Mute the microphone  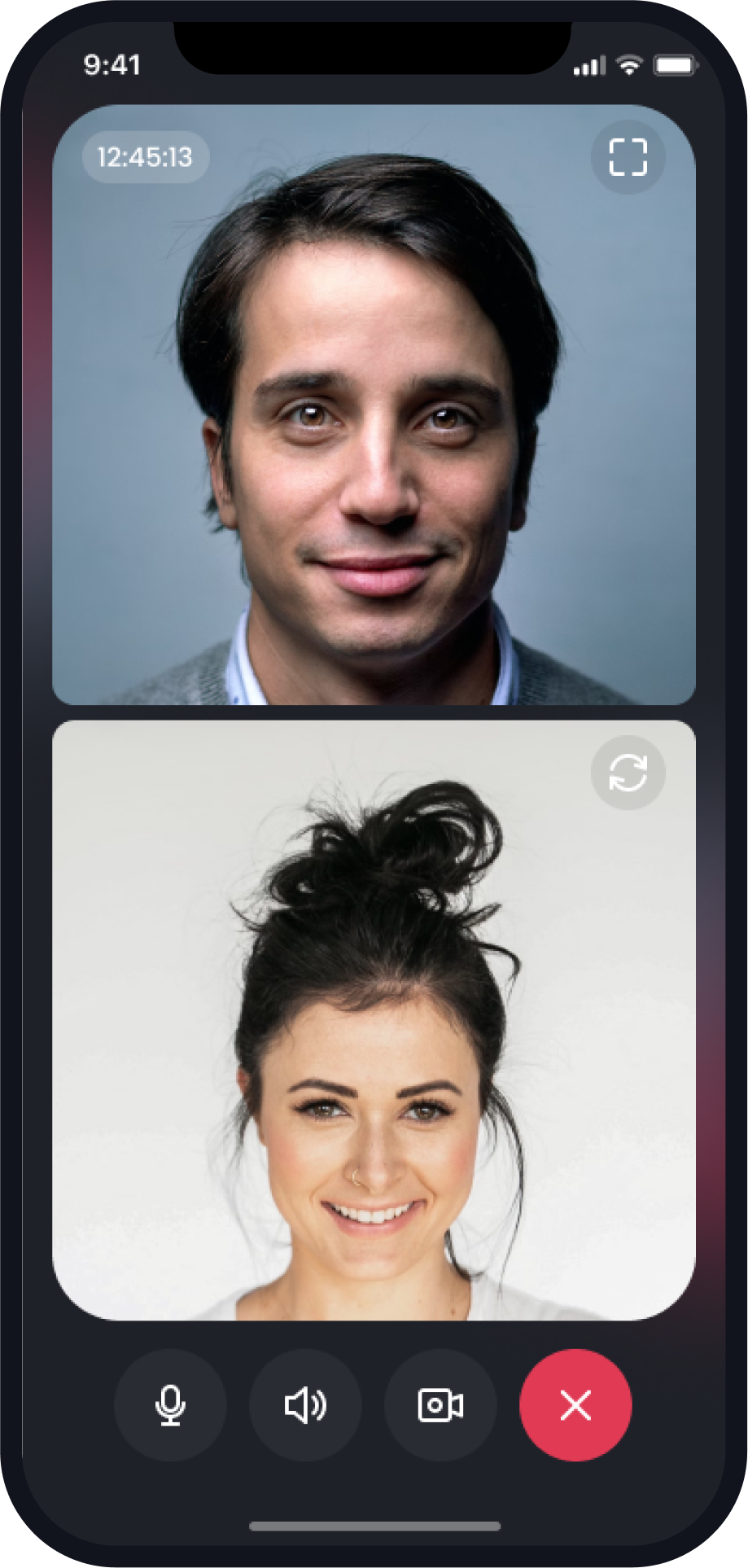coord(170,1405)
